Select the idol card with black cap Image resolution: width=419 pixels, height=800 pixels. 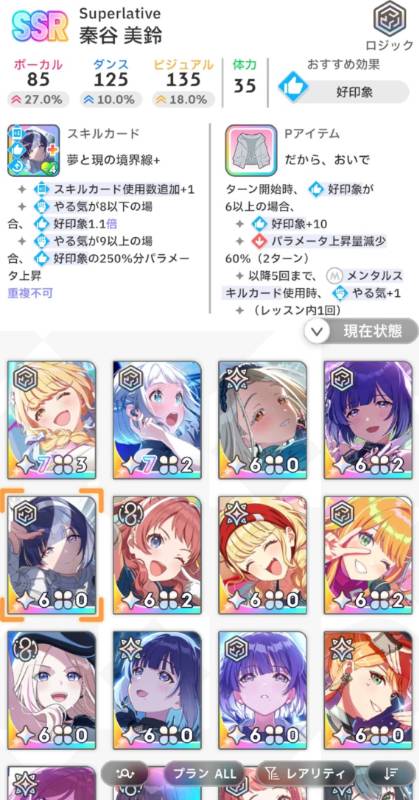(x=52, y=690)
